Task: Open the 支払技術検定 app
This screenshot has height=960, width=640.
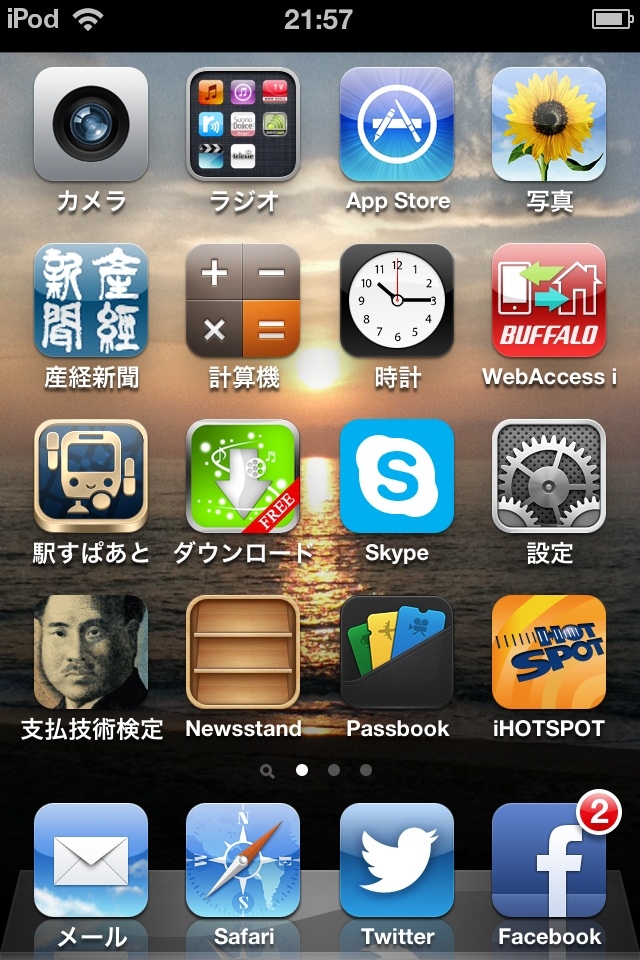Action: pos(91,652)
